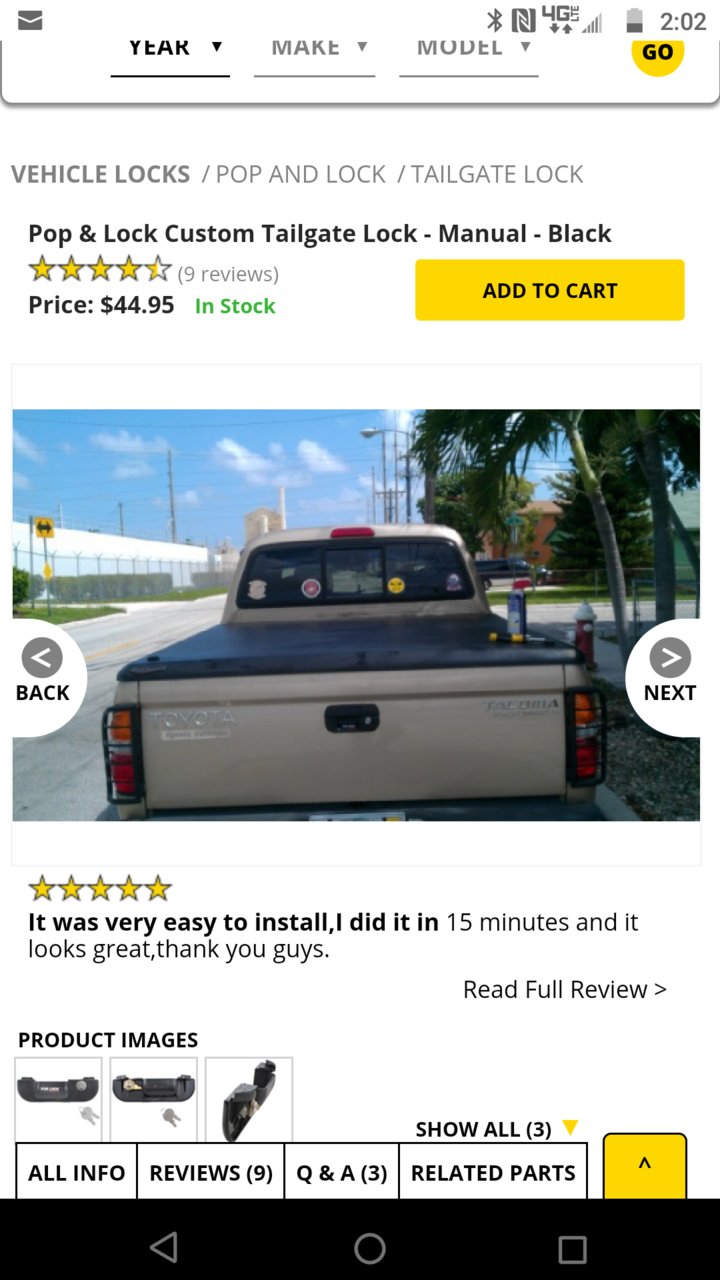The height and width of the screenshot is (1280, 720).
Task: Expand Show All (3) images
Action: (497, 1129)
